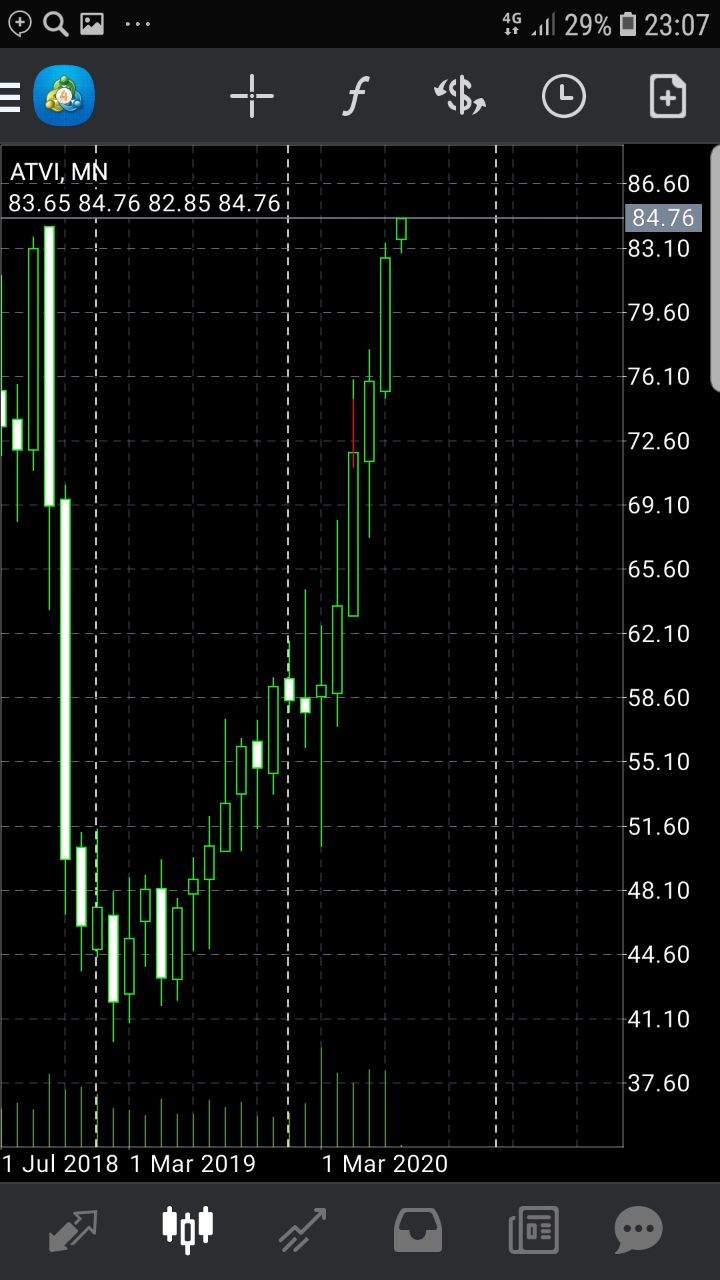
Task: Open the History inbox tab
Action: click(x=418, y=1230)
